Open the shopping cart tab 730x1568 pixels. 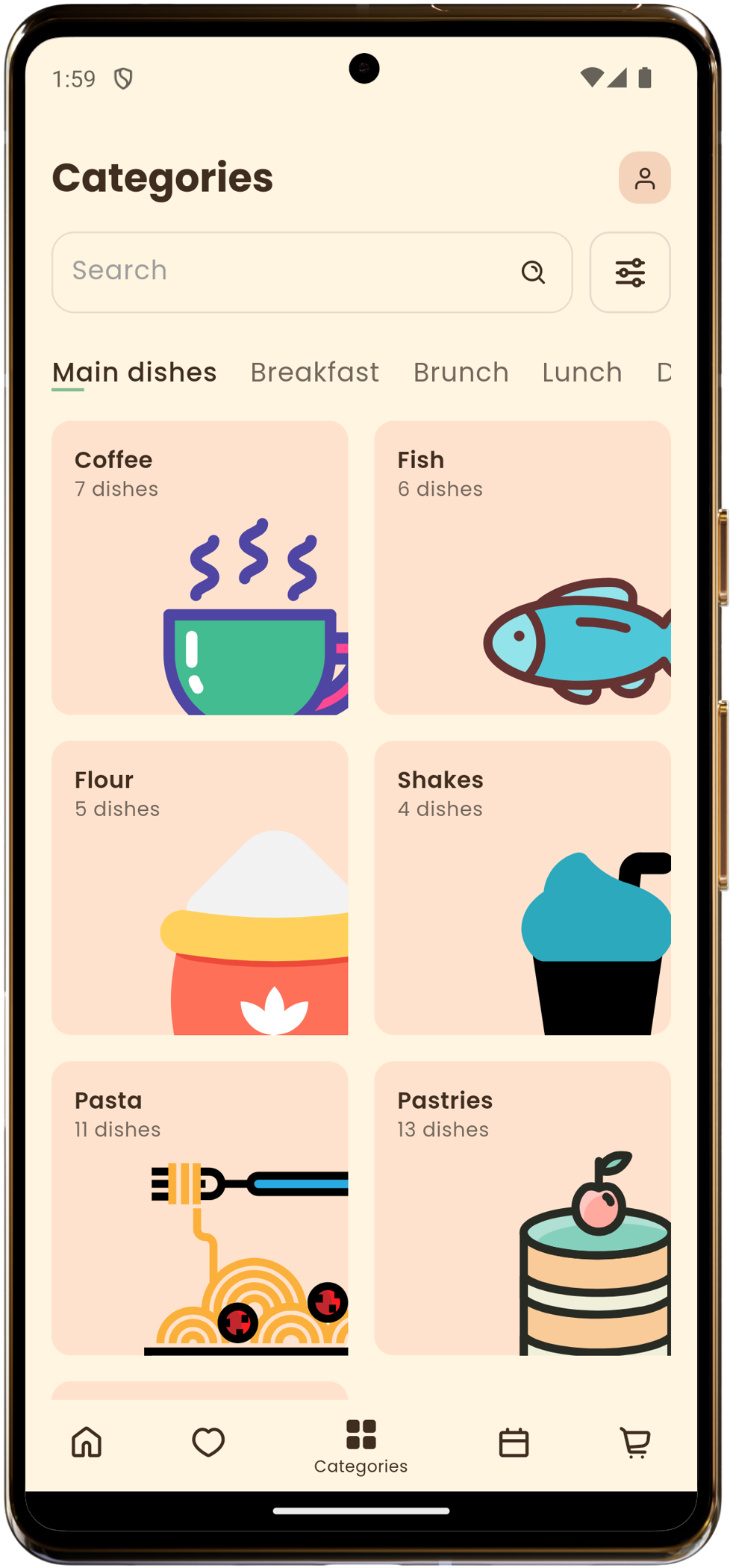coord(635,1442)
